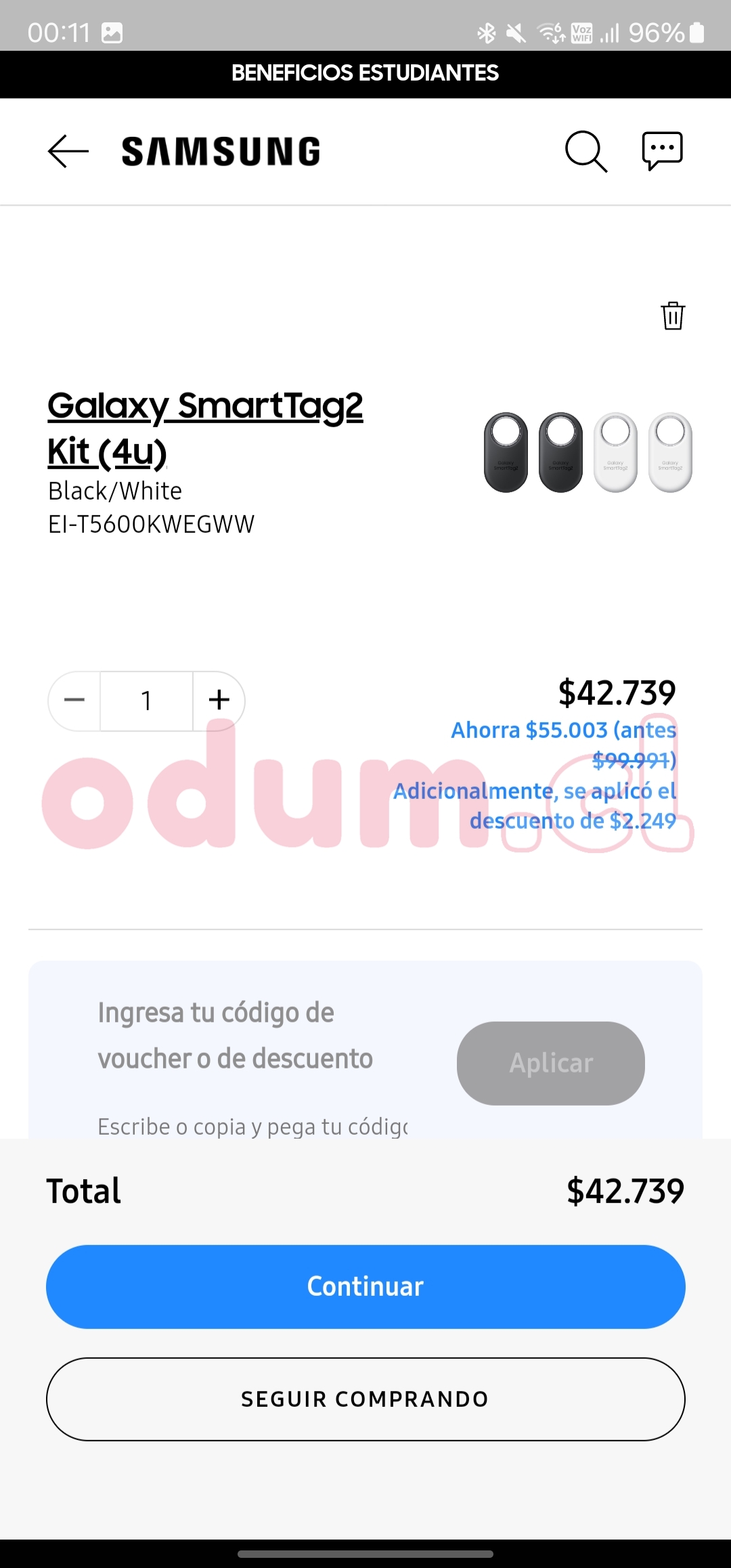Tap Continuar to proceed to checkout
Screen dimensions: 731x1568
coord(365,1286)
